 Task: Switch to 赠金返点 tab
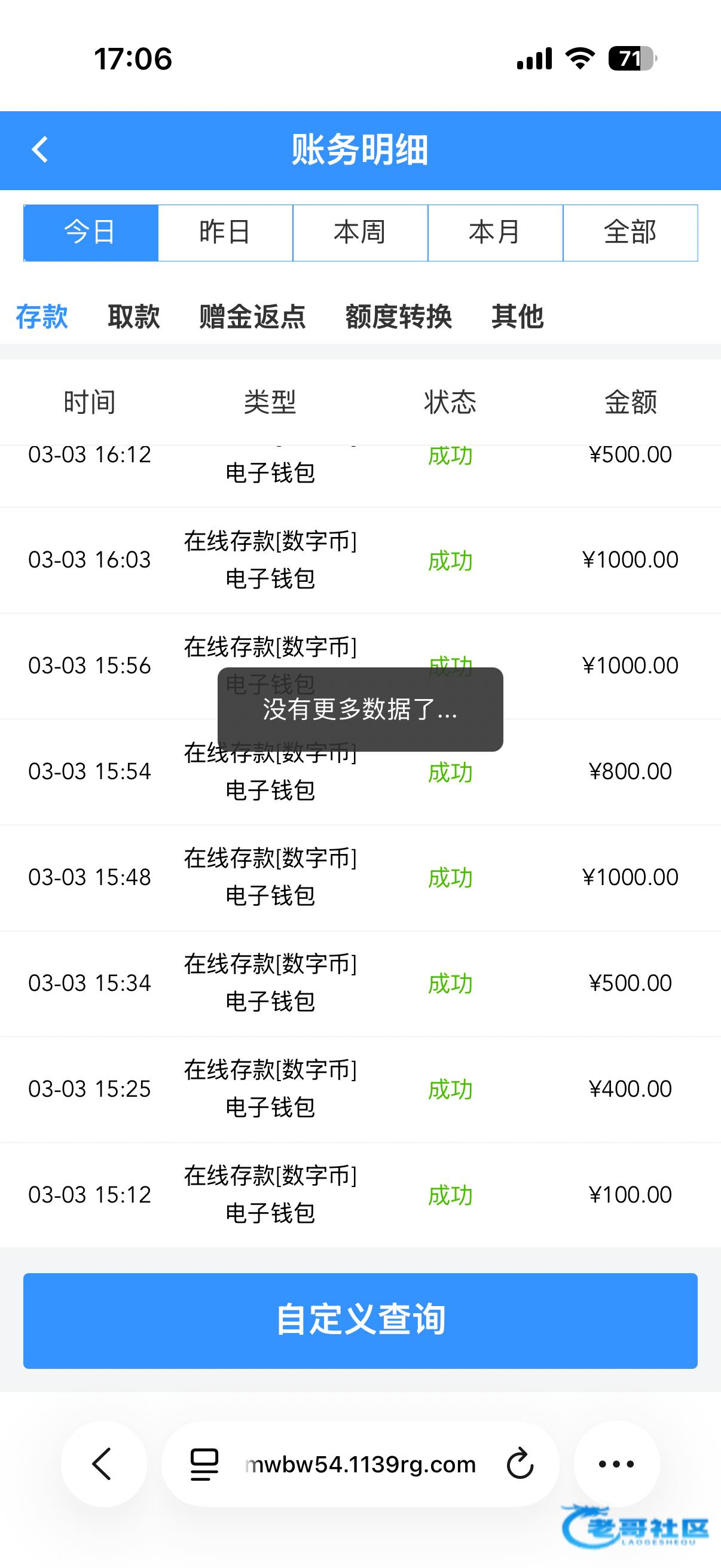coord(252,316)
